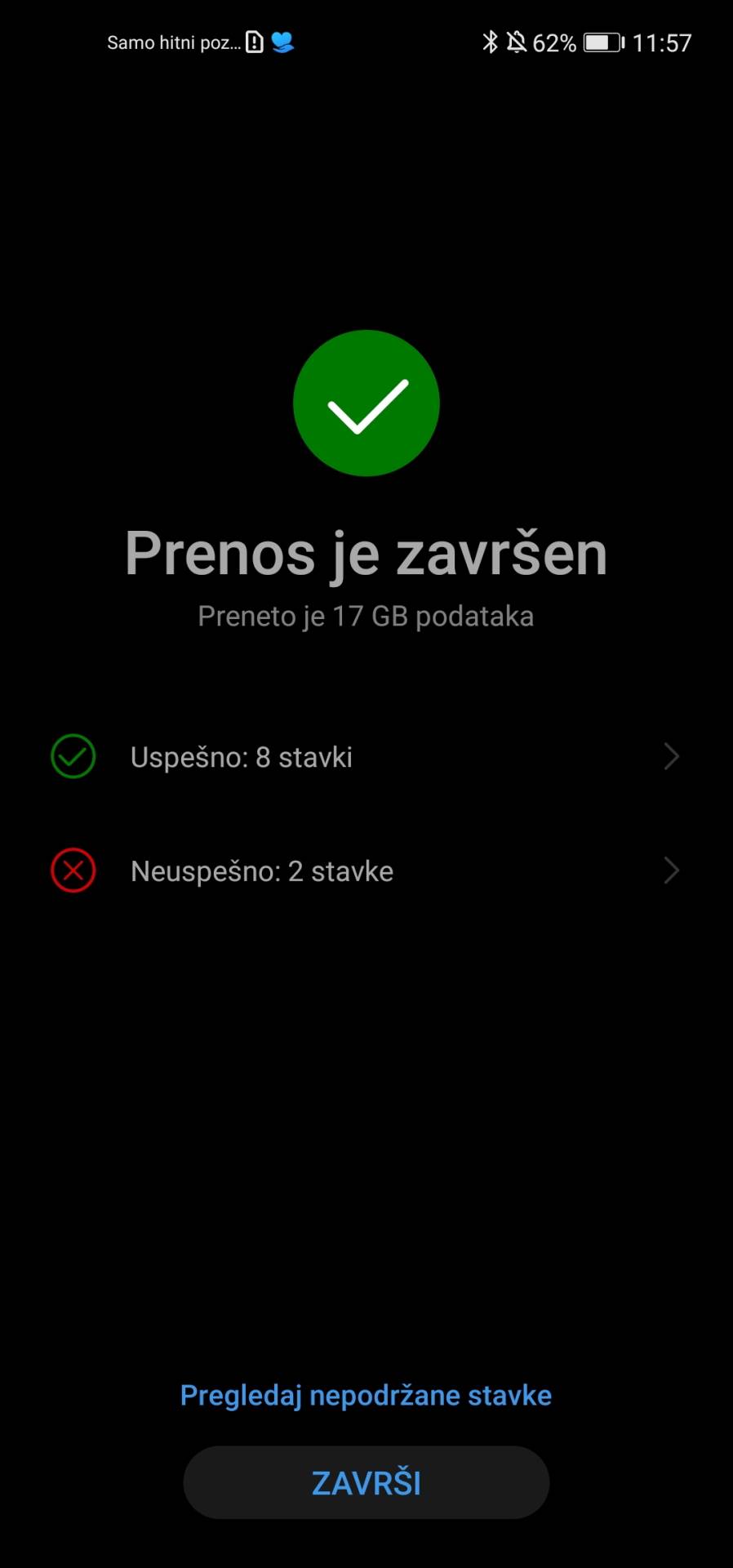Viewport: 733px width, 1568px height.
Task: Tap the blue Phone Clone icon in status bar
Action: coord(280,42)
